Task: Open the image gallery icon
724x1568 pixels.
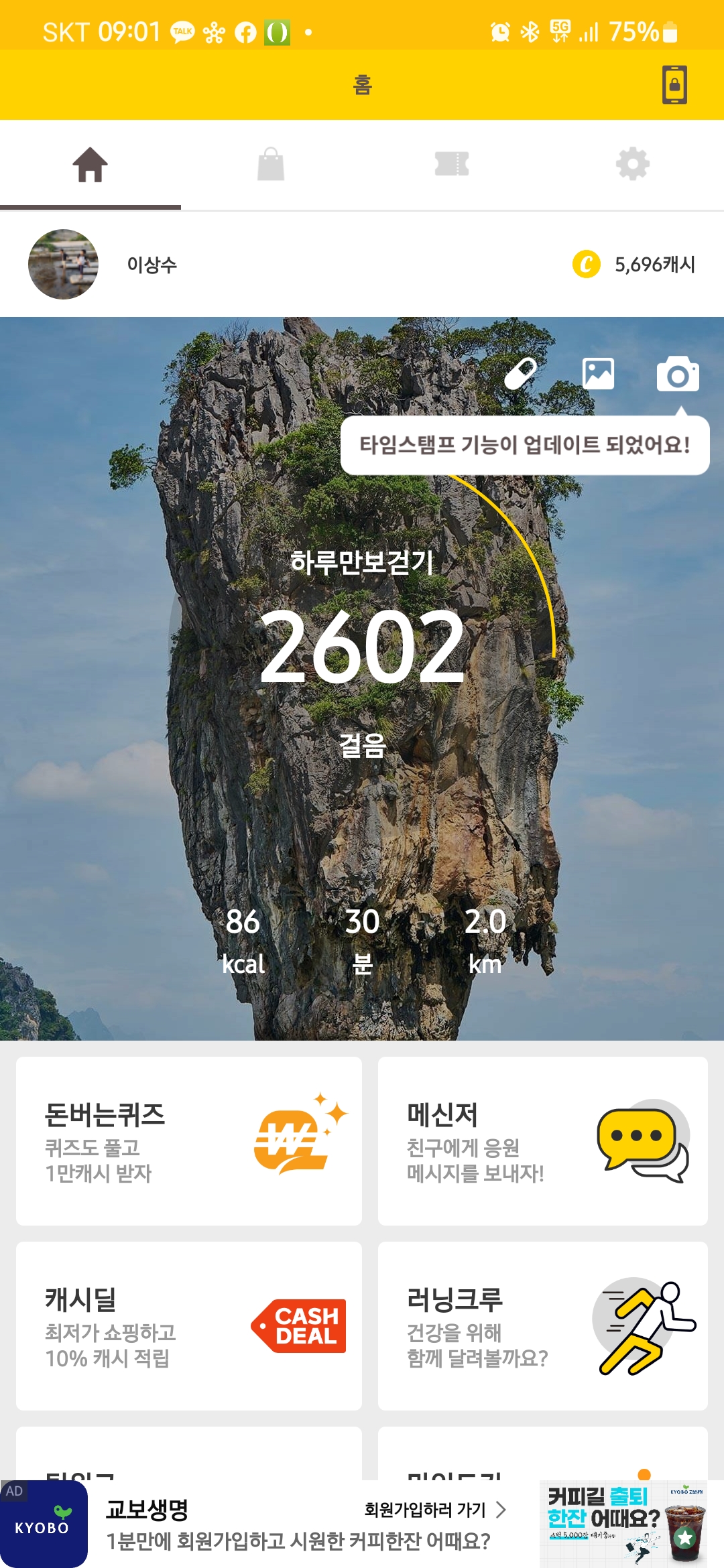Action: [x=598, y=374]
